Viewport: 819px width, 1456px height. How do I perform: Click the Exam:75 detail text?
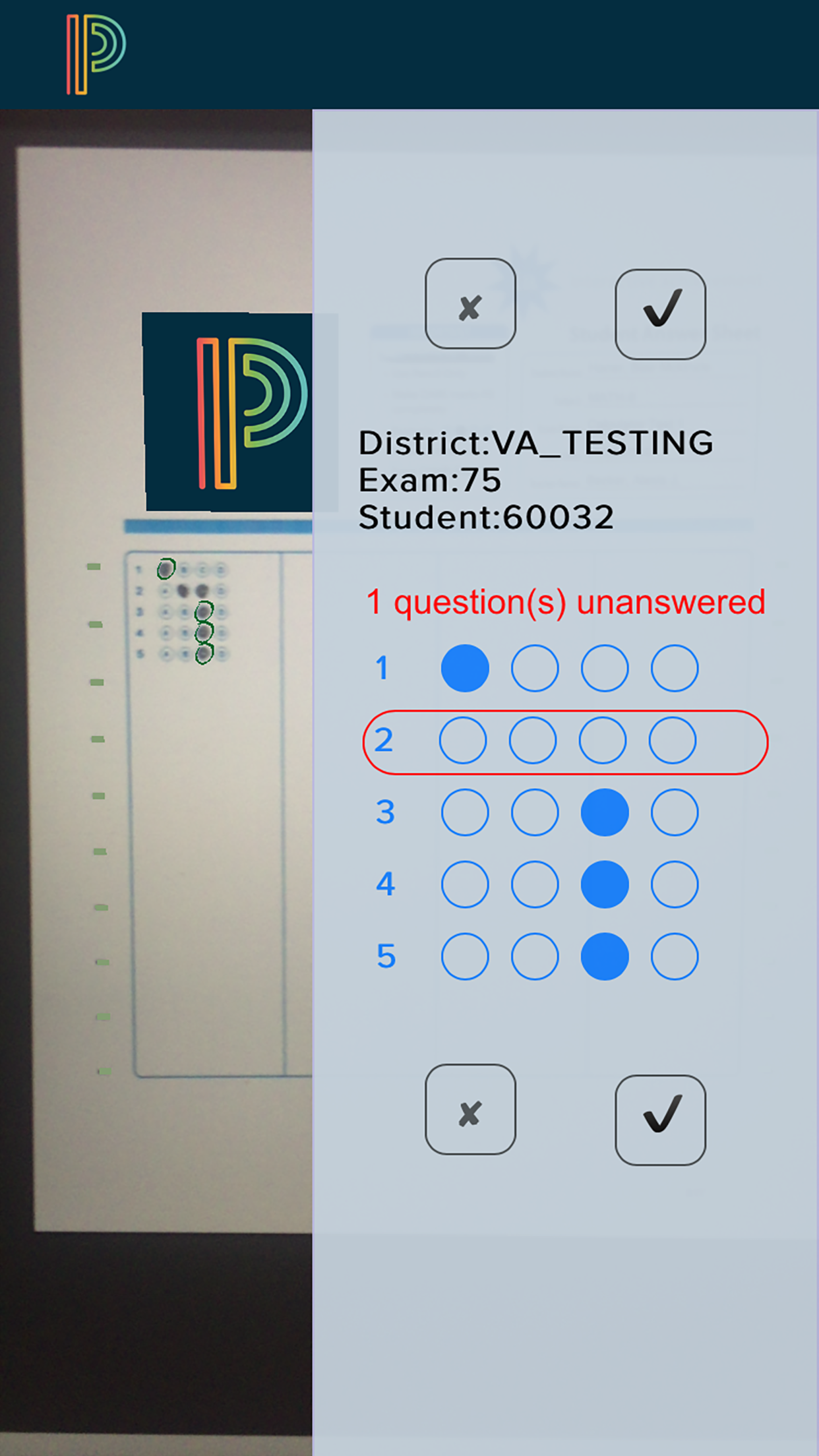tap(430, 481)
